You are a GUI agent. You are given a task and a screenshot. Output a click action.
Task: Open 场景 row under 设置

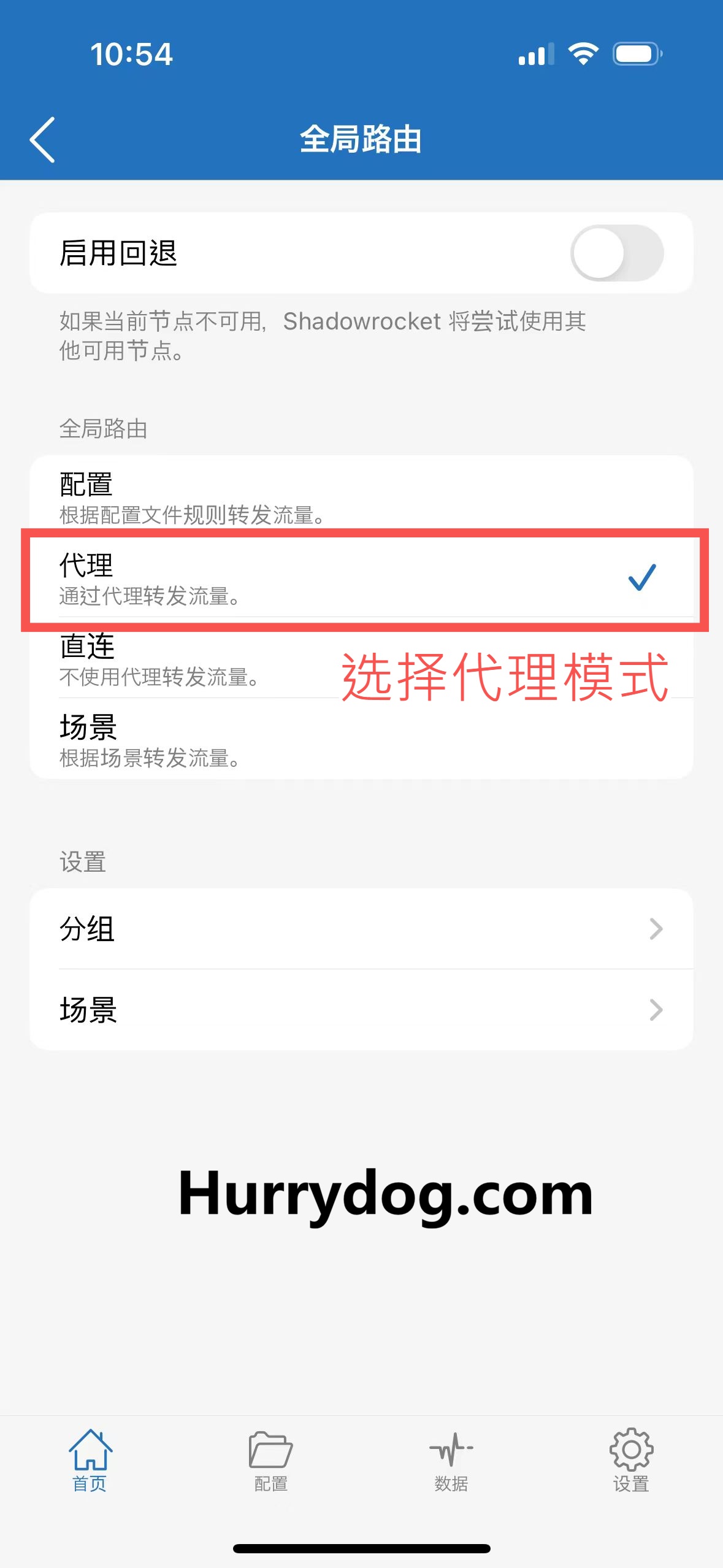[x=361, y=1010]
